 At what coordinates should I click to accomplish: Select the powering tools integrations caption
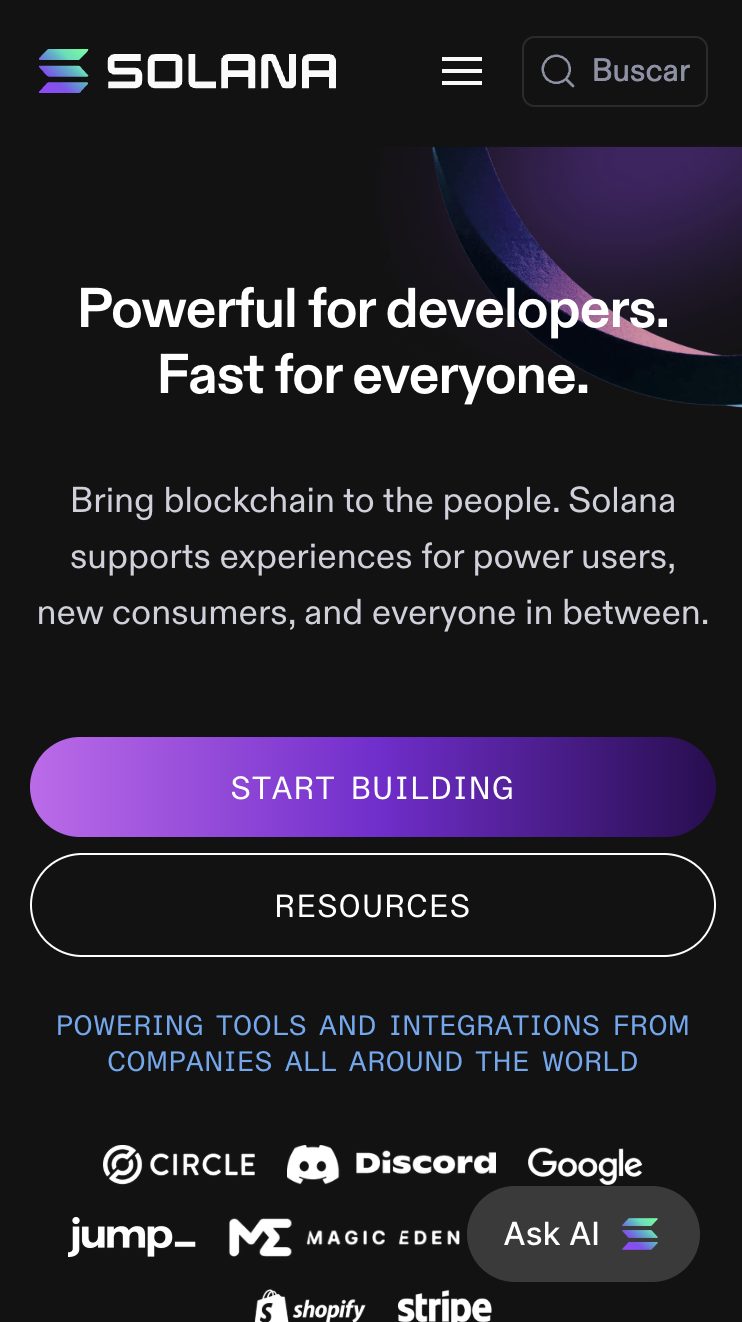point(371,1043)
